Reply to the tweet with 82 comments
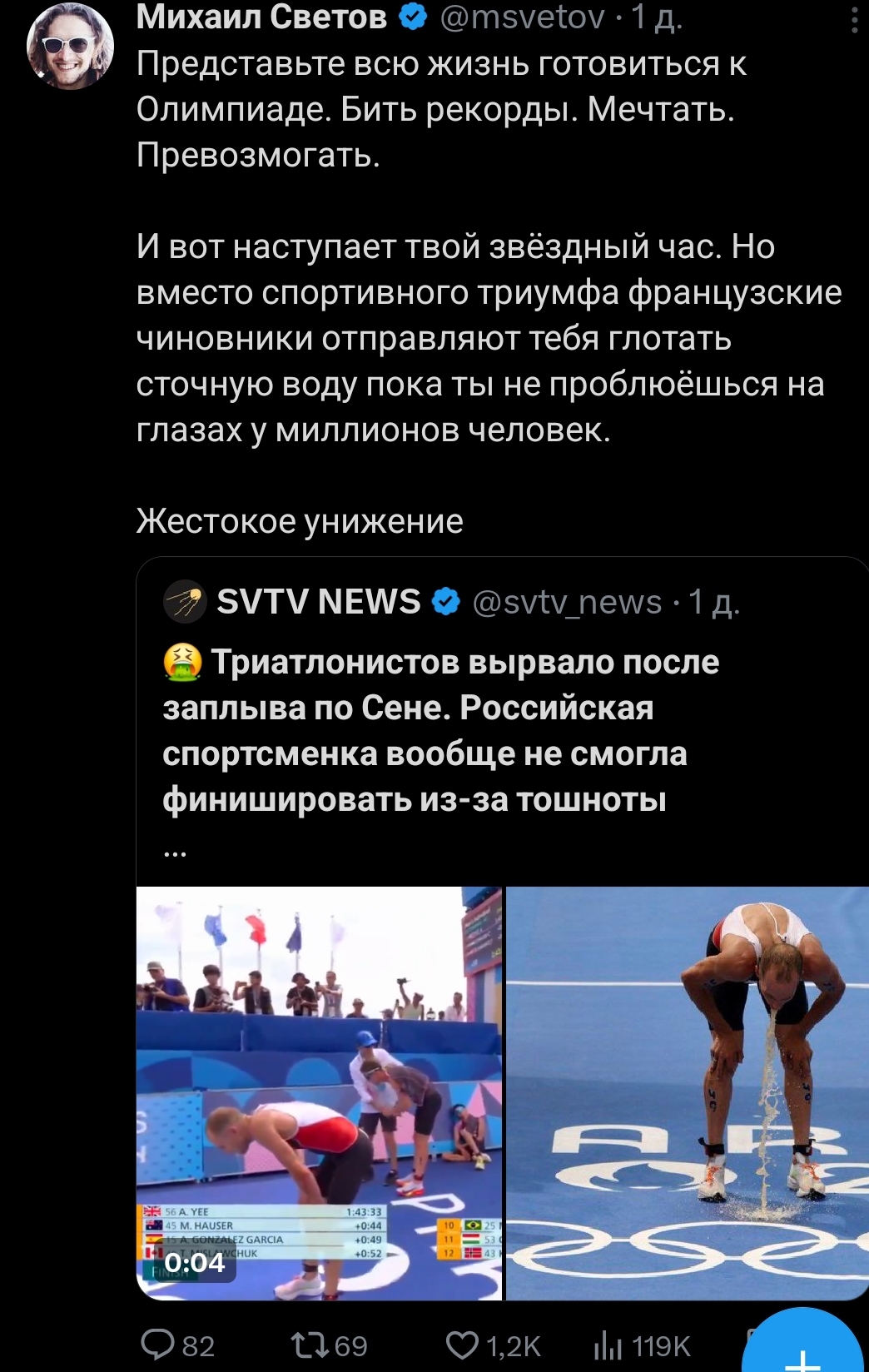 pos(177,1345)
